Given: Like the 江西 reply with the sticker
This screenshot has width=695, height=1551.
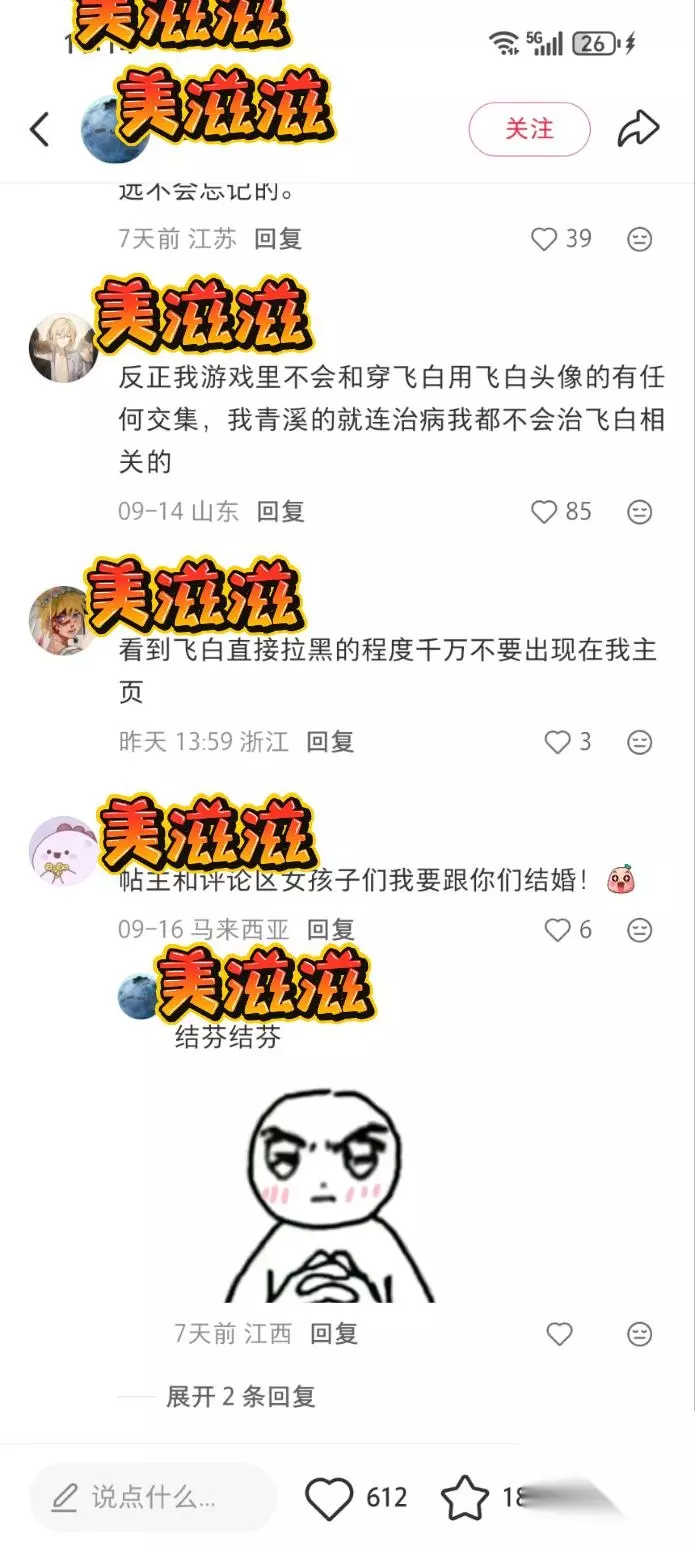Looking at the screenshot, I should (560, 1334).
